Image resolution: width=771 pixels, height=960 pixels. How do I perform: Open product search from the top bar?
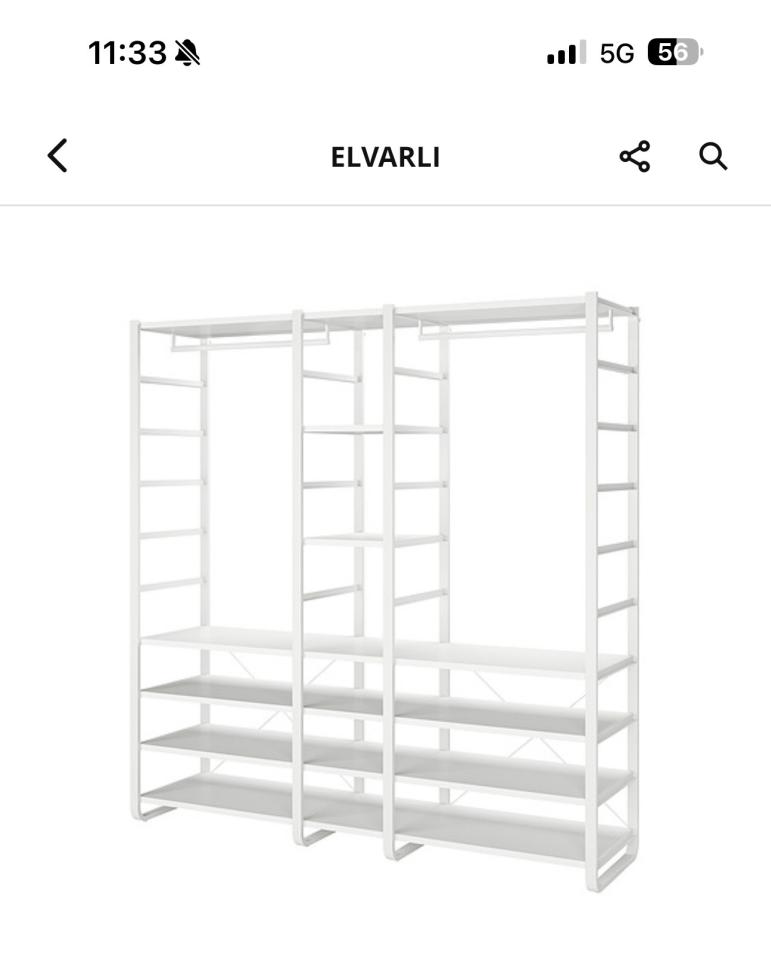tap(713, 156)
